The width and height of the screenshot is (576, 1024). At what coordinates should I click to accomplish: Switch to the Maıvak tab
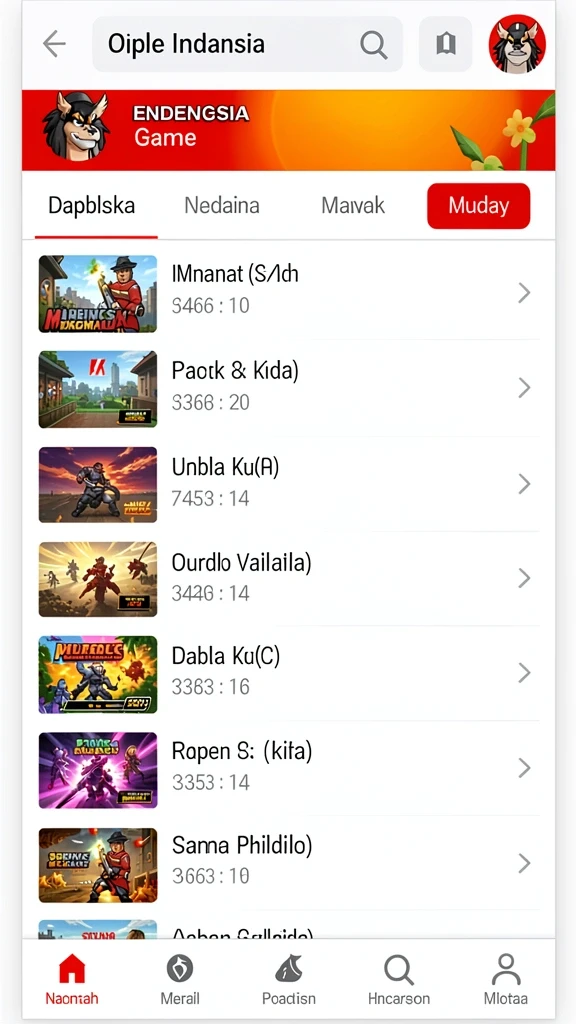click(x=353, y=206)
